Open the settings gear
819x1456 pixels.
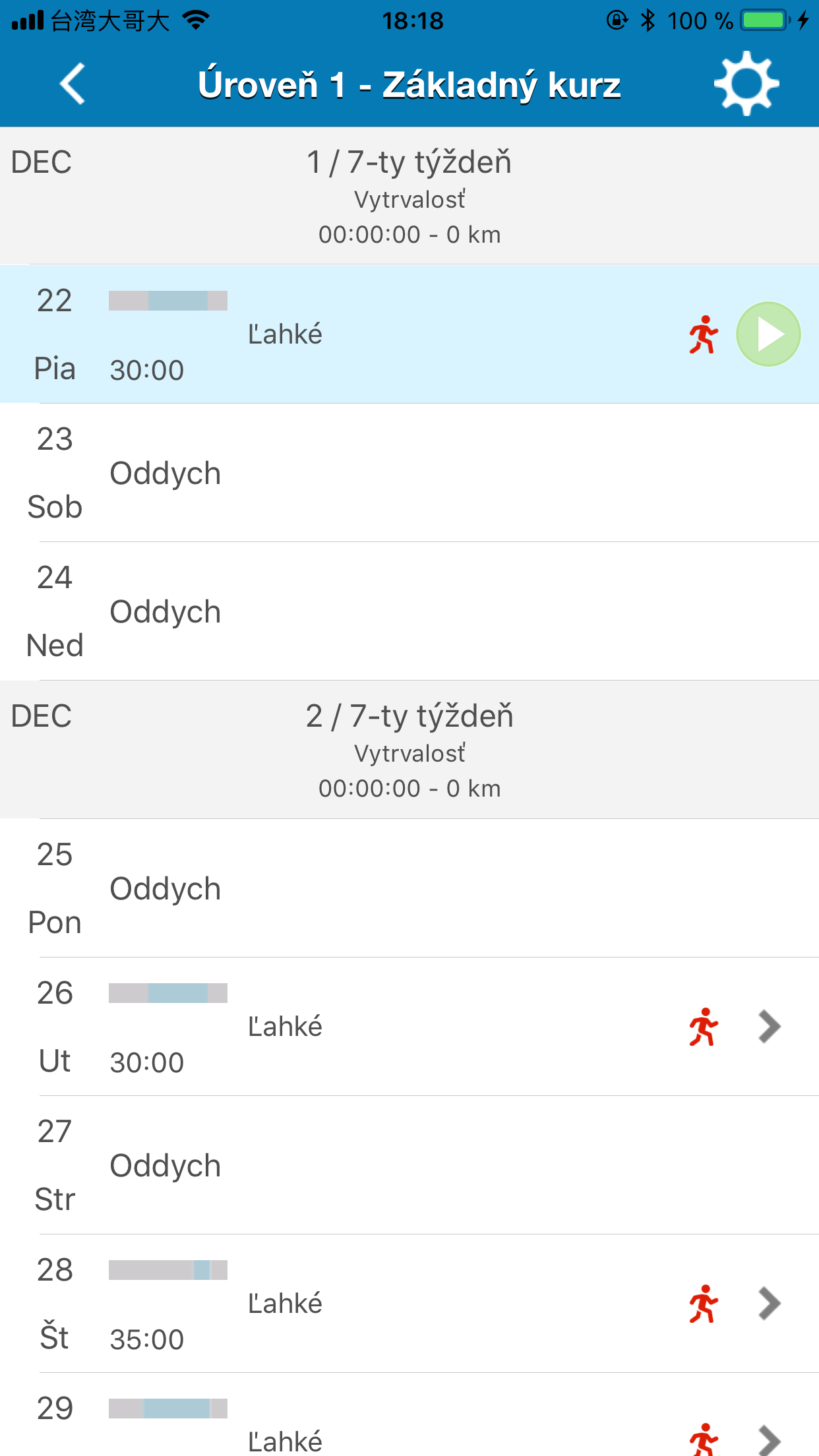pos(746,84)
